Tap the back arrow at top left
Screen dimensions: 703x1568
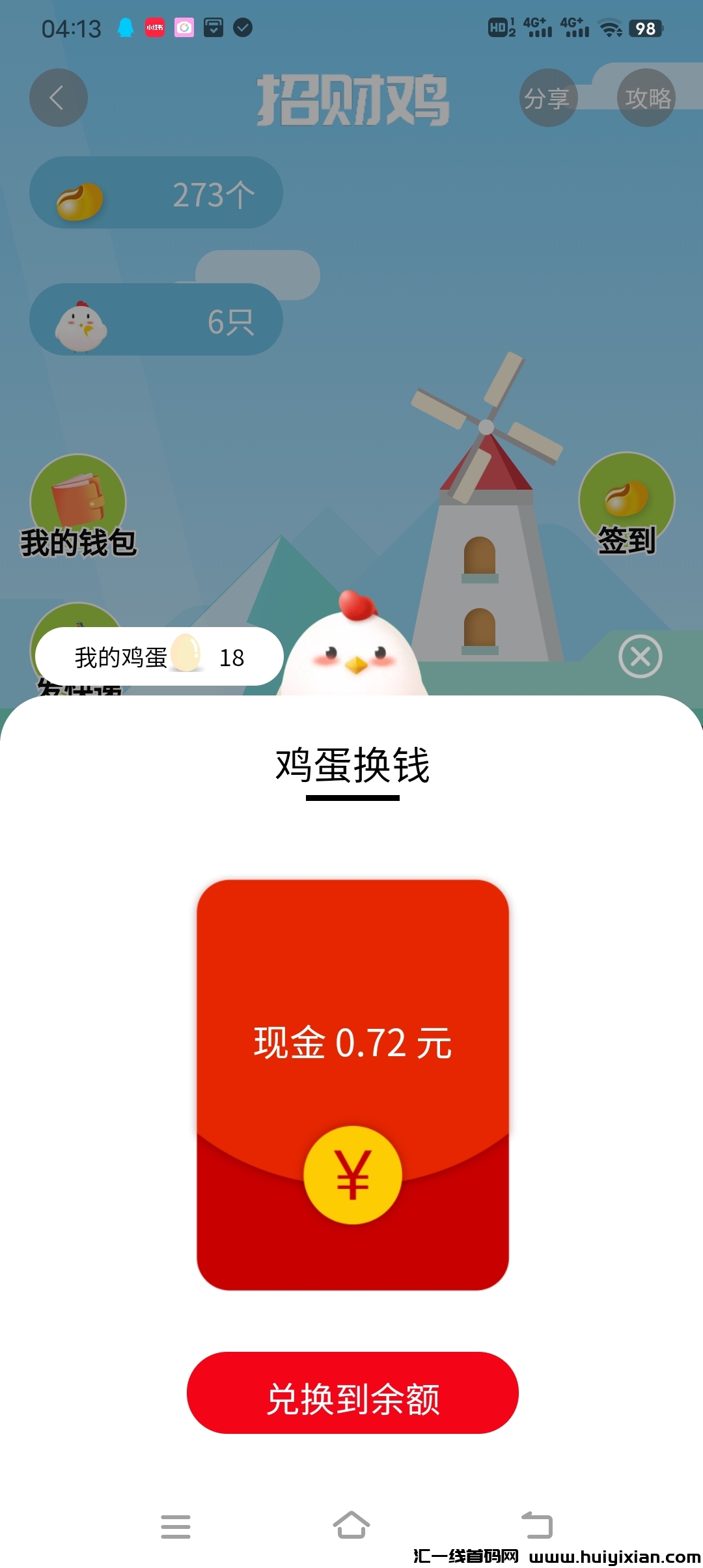point(58,96)
